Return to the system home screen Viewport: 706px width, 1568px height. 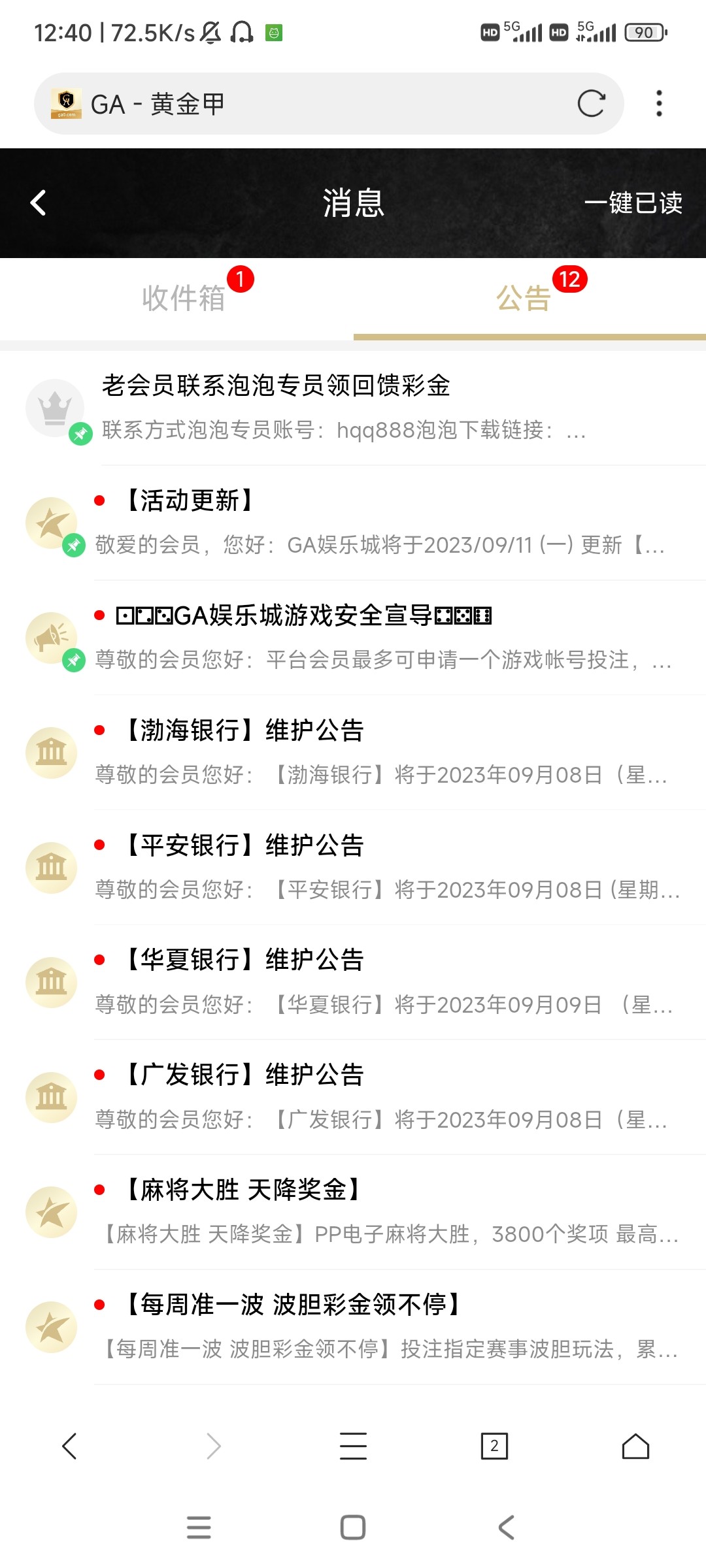(x=353, y=1527)
